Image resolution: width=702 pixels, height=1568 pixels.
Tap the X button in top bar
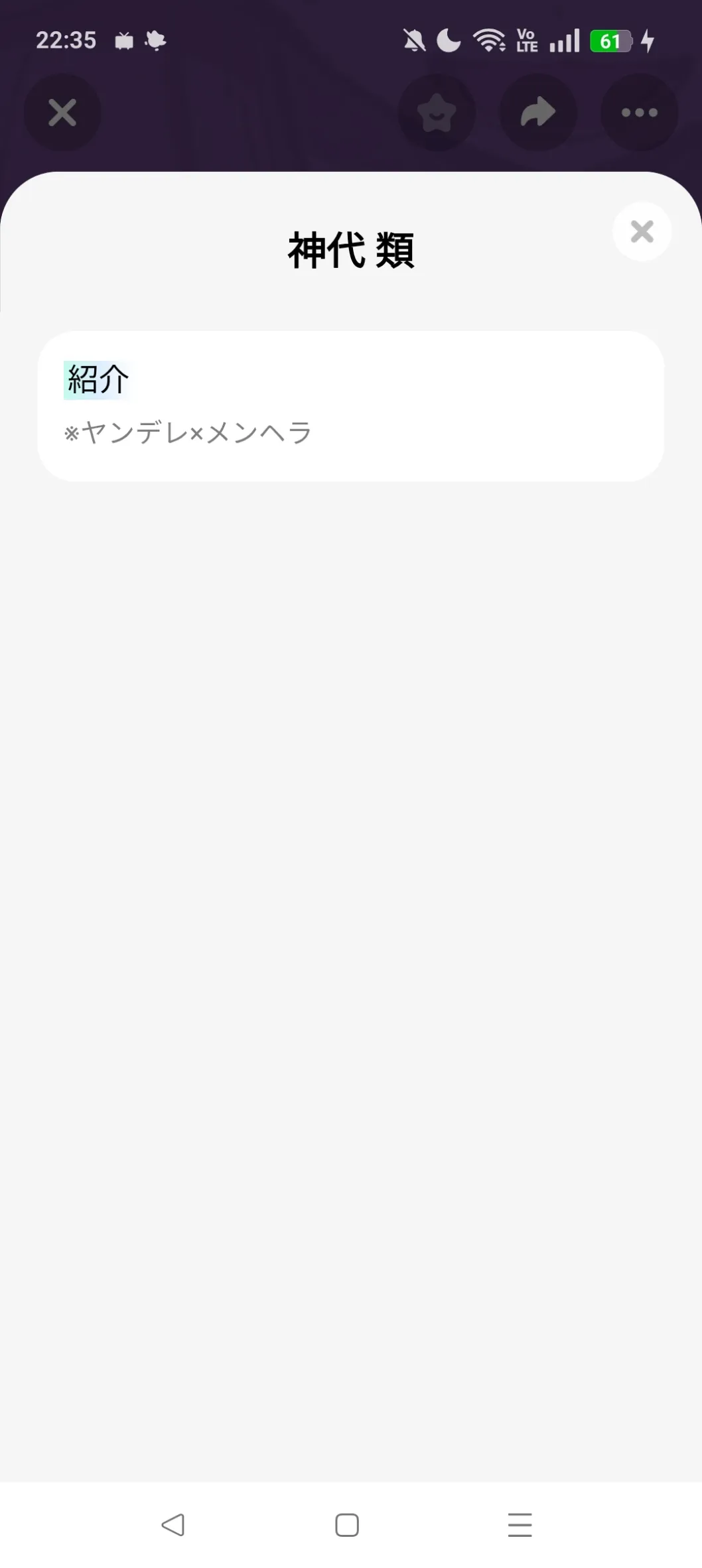point(62,113)
